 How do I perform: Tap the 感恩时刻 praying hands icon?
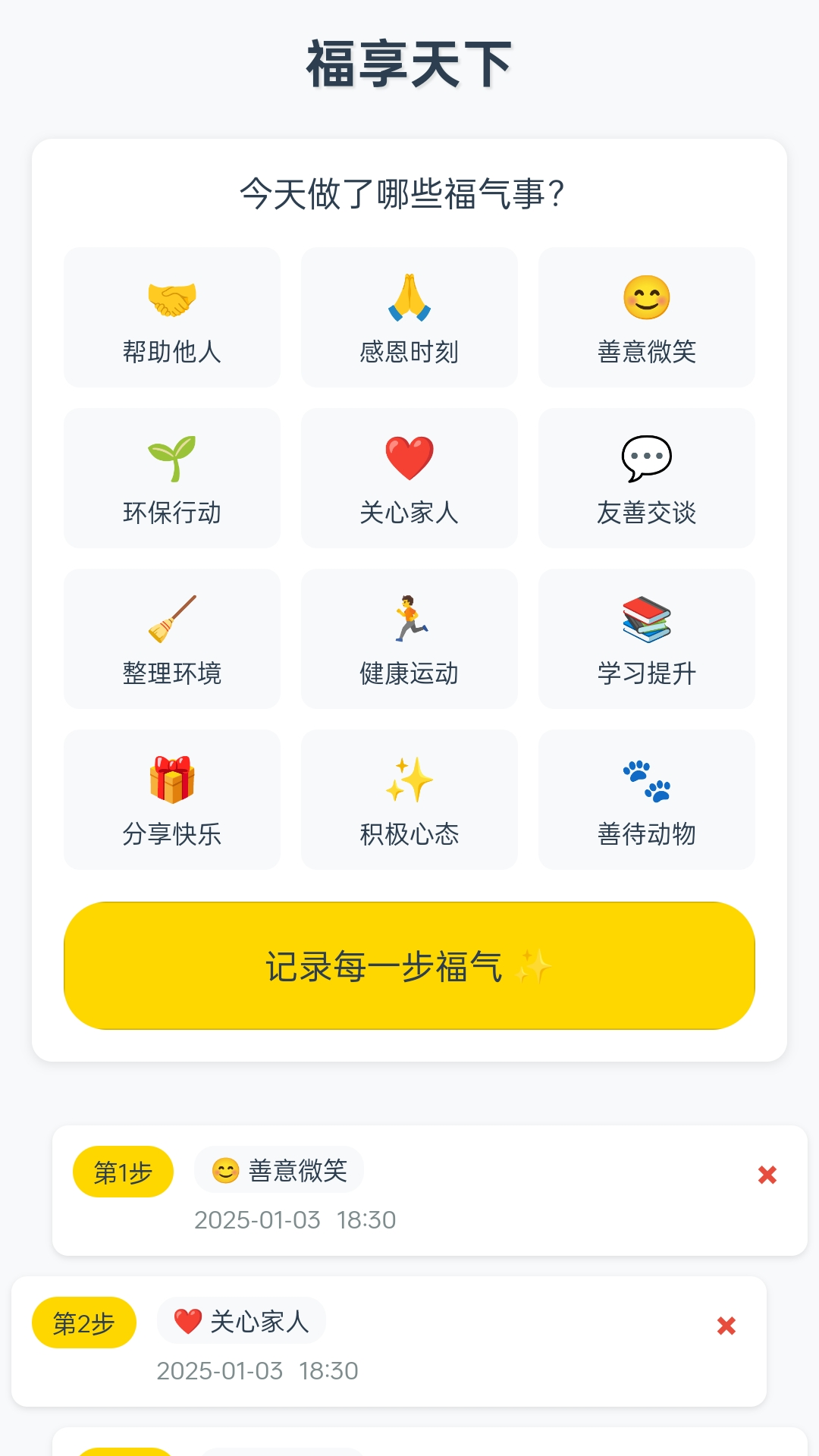coord(409,299)
